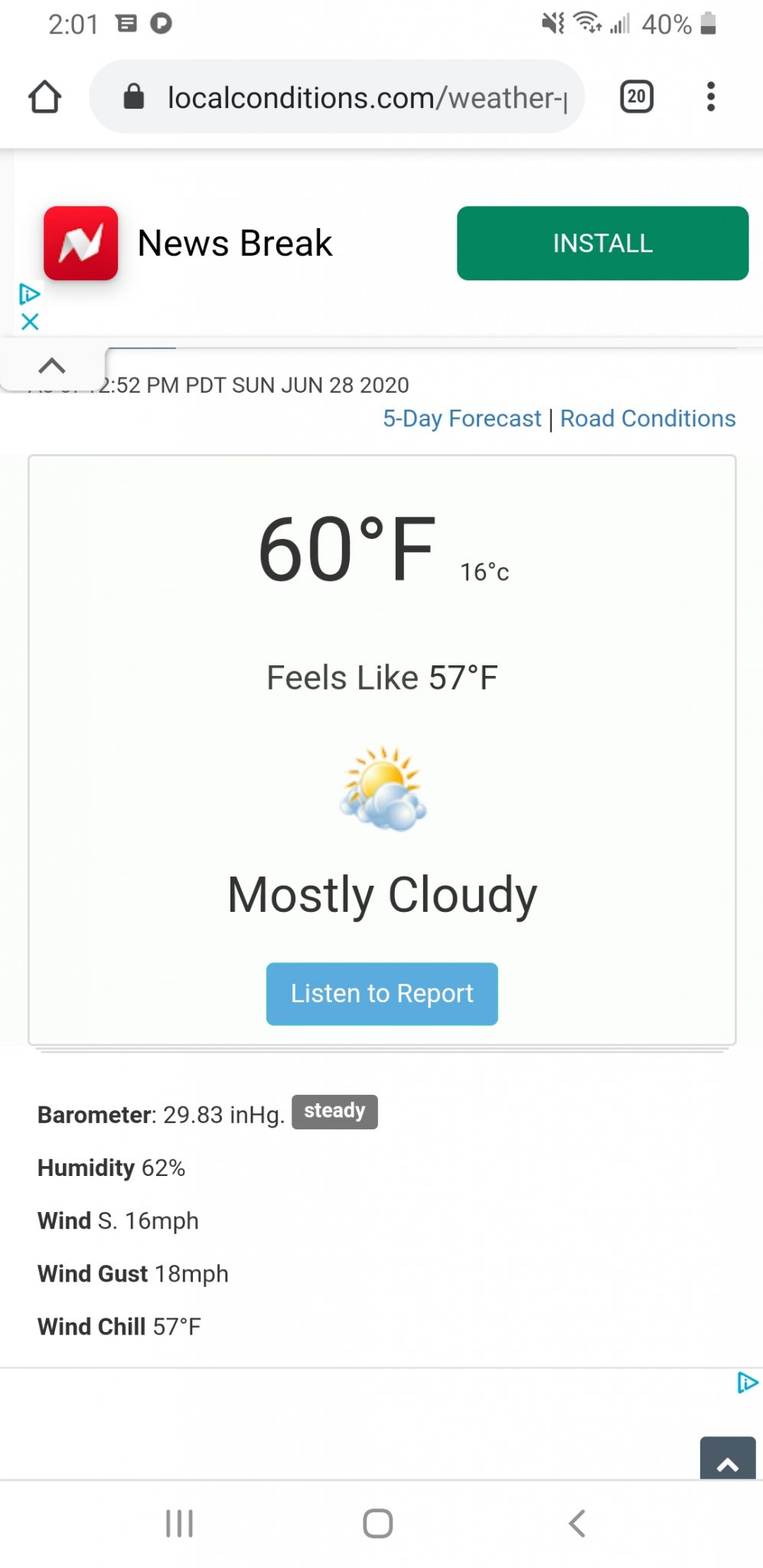Close the News Break ad banner
The height and width of the screenshot is (1568, 763).
(30, 322)
